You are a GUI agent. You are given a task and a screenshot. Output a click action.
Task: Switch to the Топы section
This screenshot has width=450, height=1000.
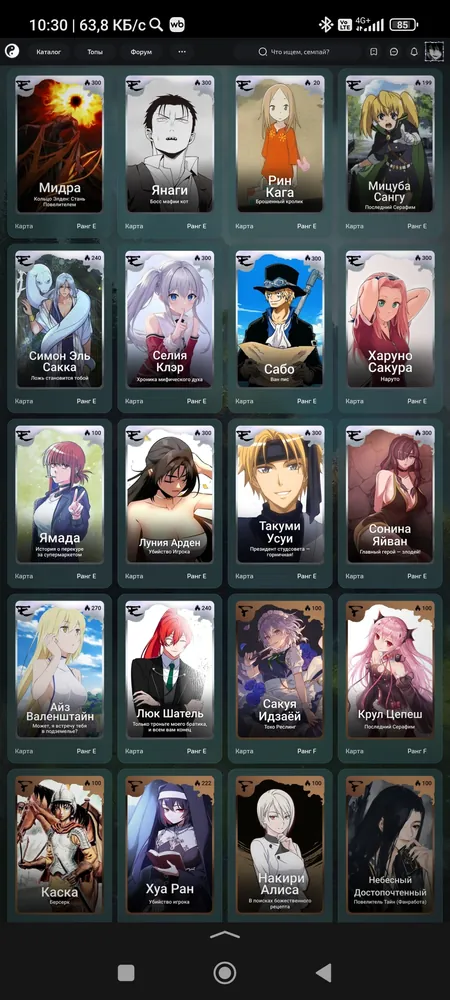click(x=95, y=52)
